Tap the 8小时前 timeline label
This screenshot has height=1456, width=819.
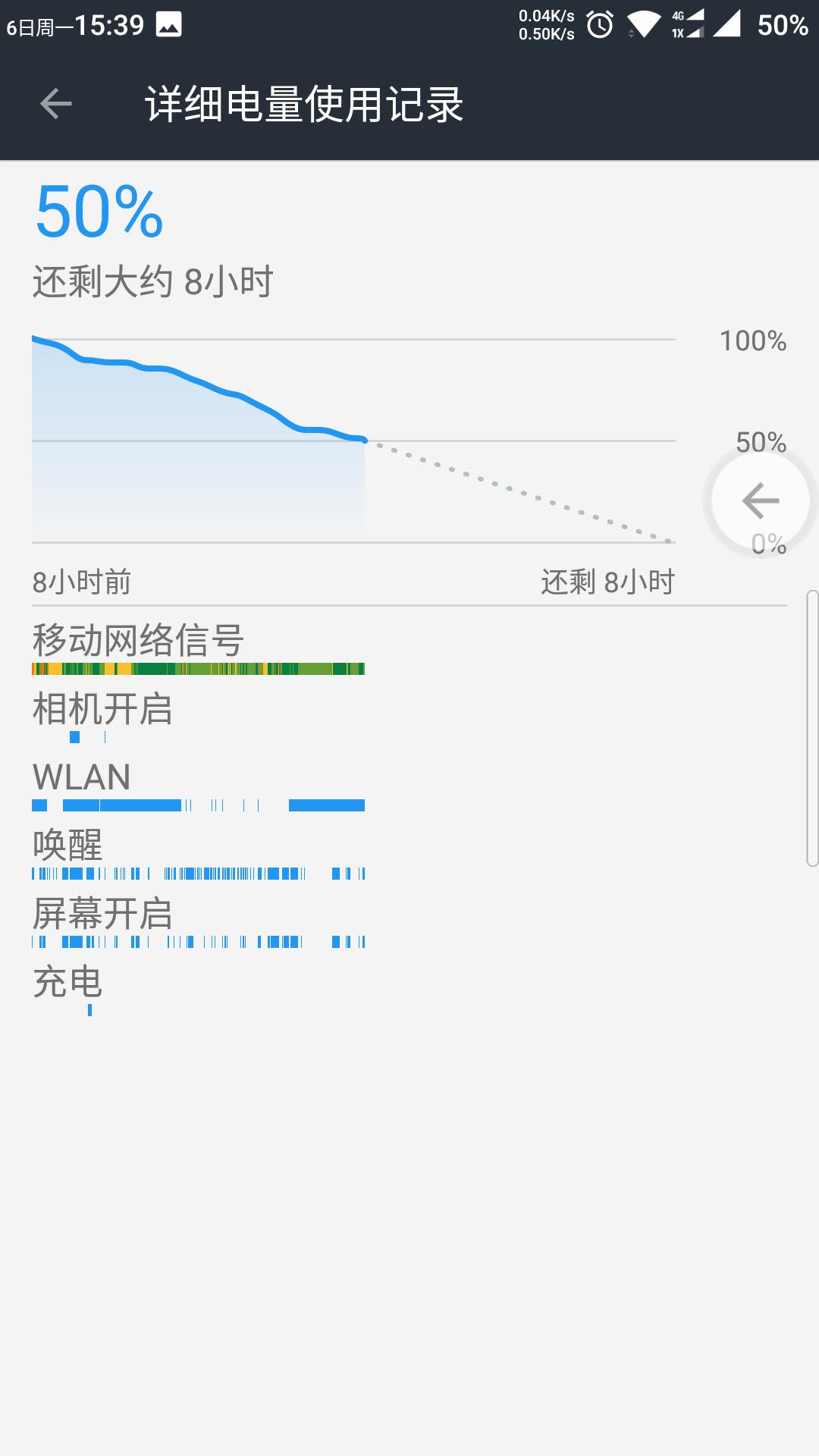(x=80, y=582)
